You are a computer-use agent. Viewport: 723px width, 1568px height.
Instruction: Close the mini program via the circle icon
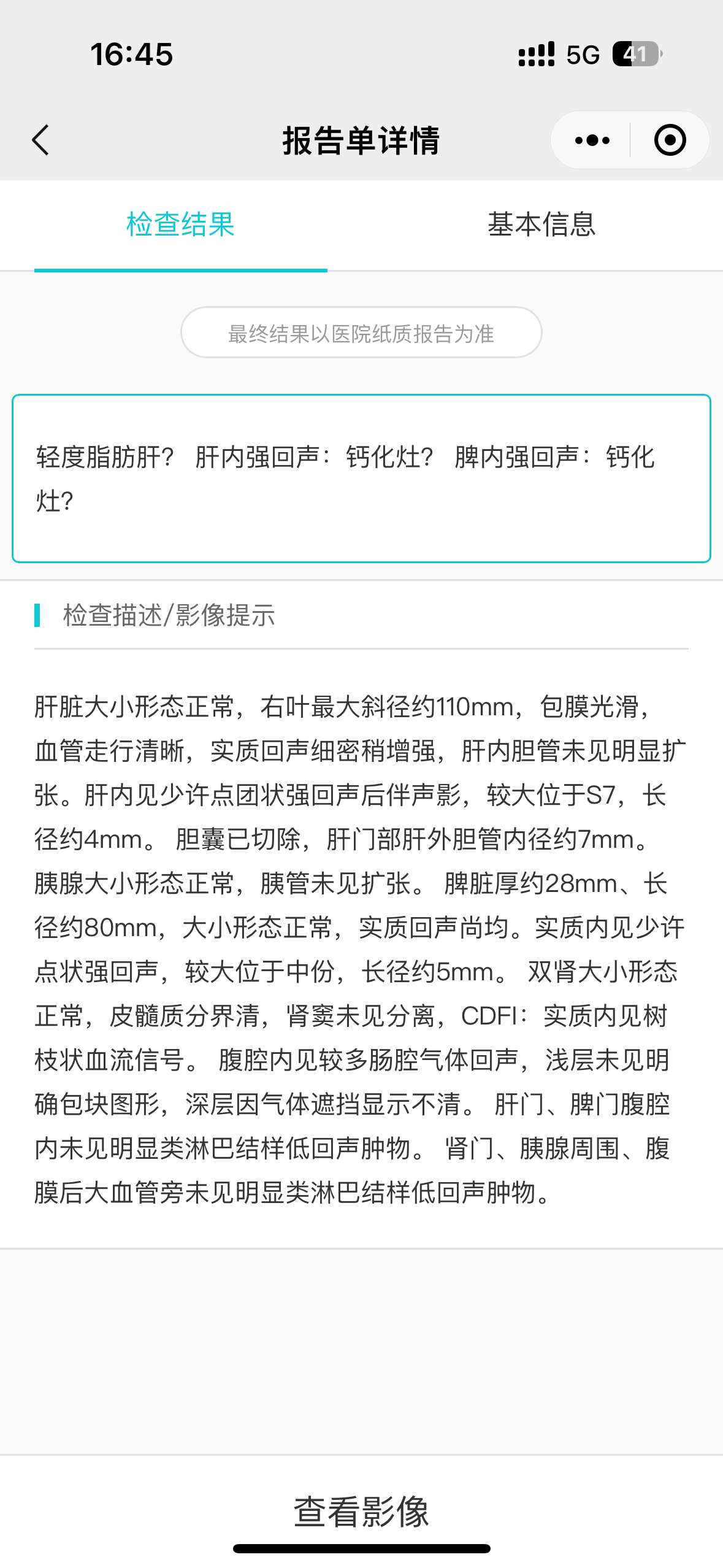pos(670,140)
